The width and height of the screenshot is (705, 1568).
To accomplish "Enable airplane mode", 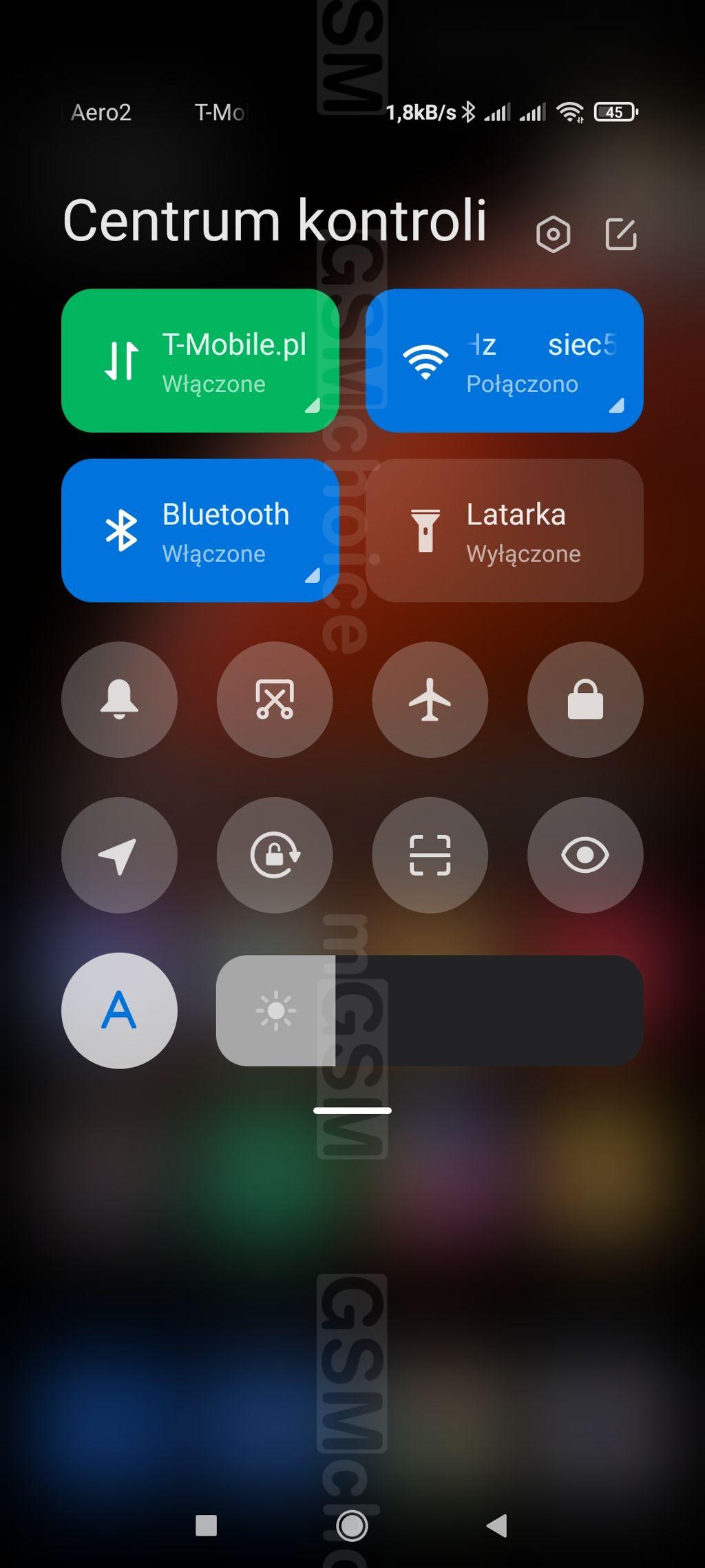I will pyautogui.click(x=430, y=700).
